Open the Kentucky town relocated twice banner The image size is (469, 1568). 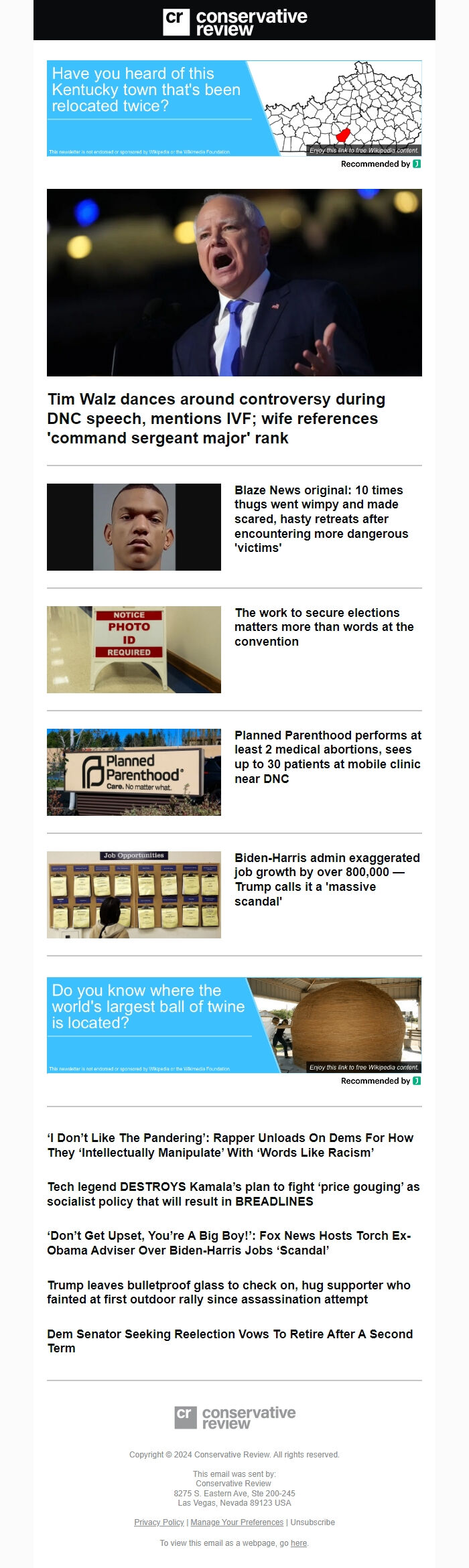234,108
